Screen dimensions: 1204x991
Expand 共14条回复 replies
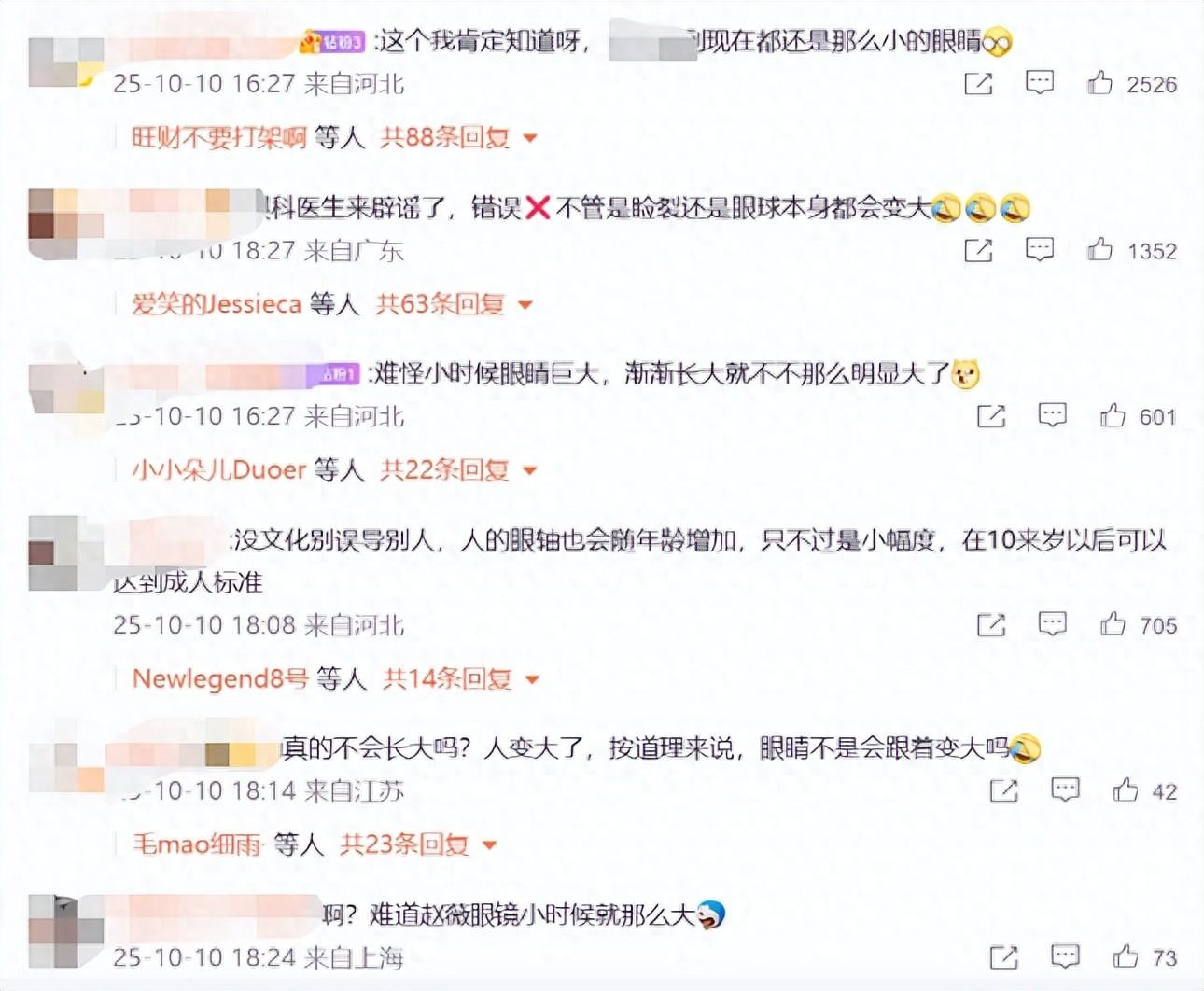tap(460, 679)
